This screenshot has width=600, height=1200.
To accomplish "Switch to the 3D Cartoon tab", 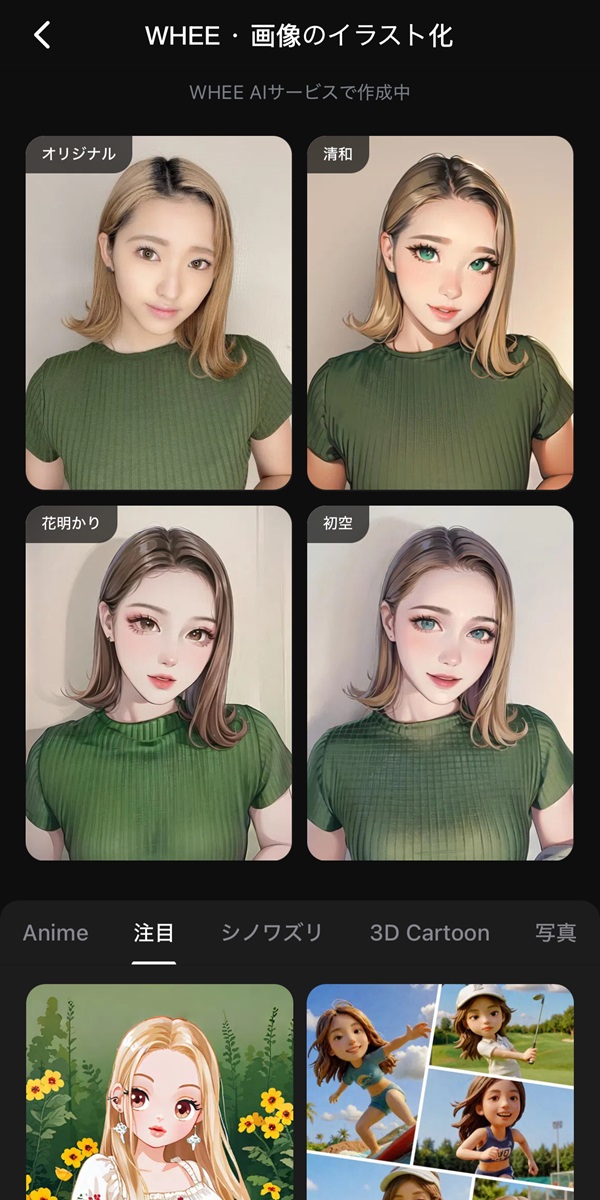I will [x=430, y=933].
